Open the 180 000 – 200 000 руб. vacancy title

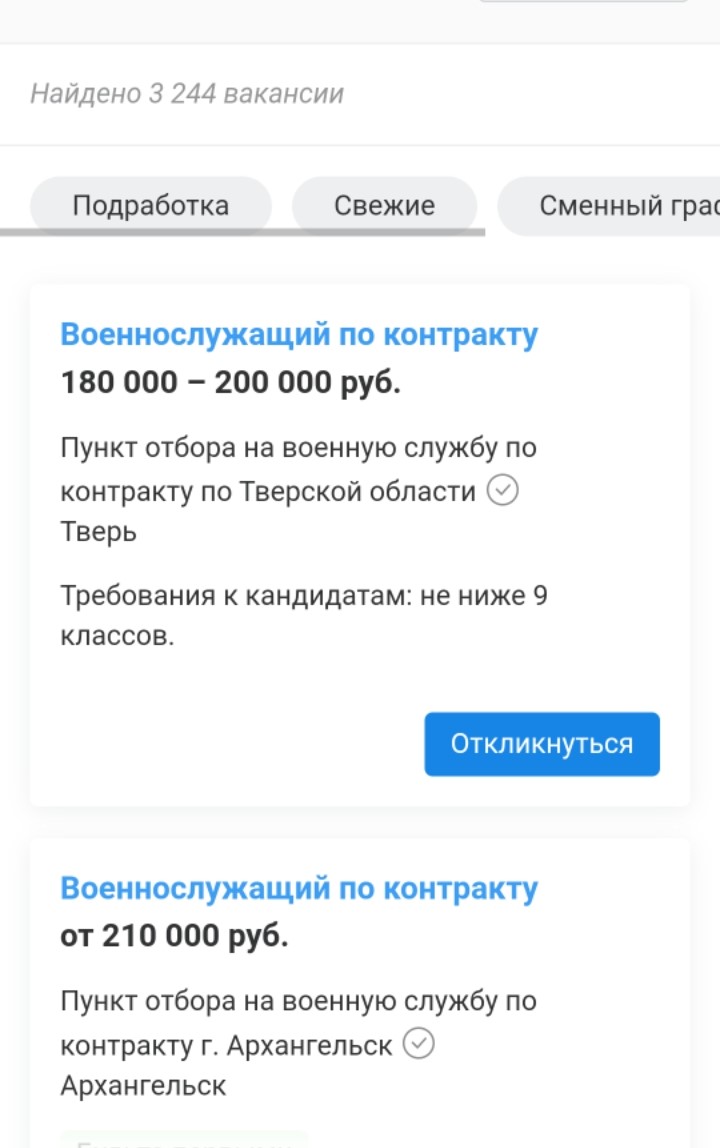(x=299, y=334)
